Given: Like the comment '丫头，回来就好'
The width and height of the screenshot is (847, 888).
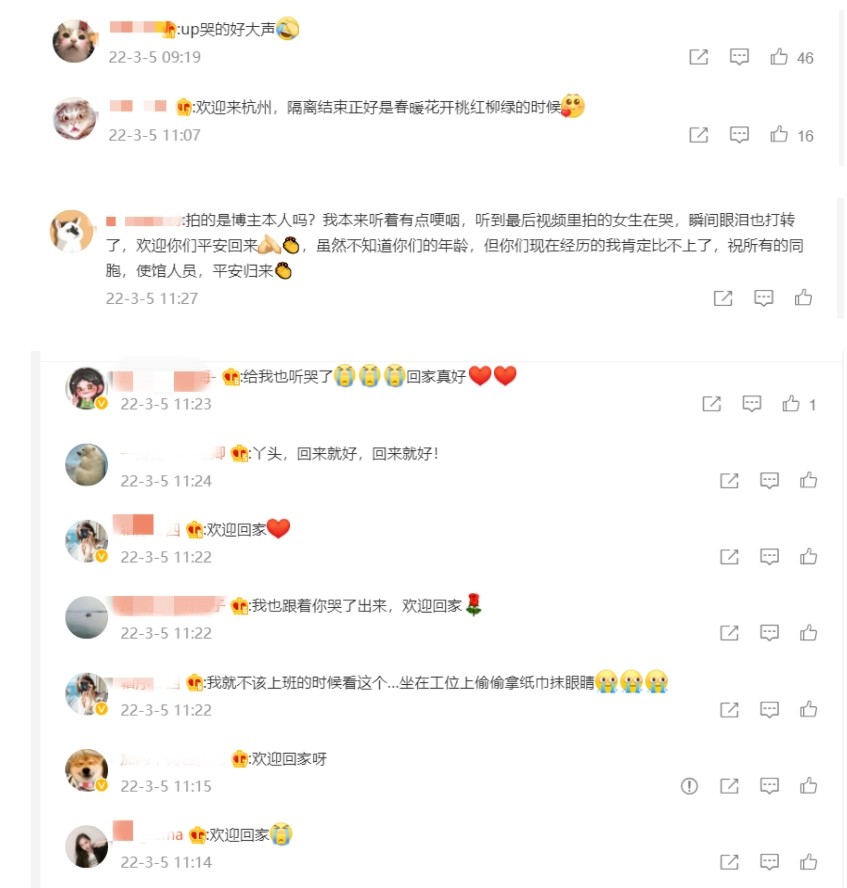Looking at the screenshot, I should pyautogui.click(x=808, y=480).
